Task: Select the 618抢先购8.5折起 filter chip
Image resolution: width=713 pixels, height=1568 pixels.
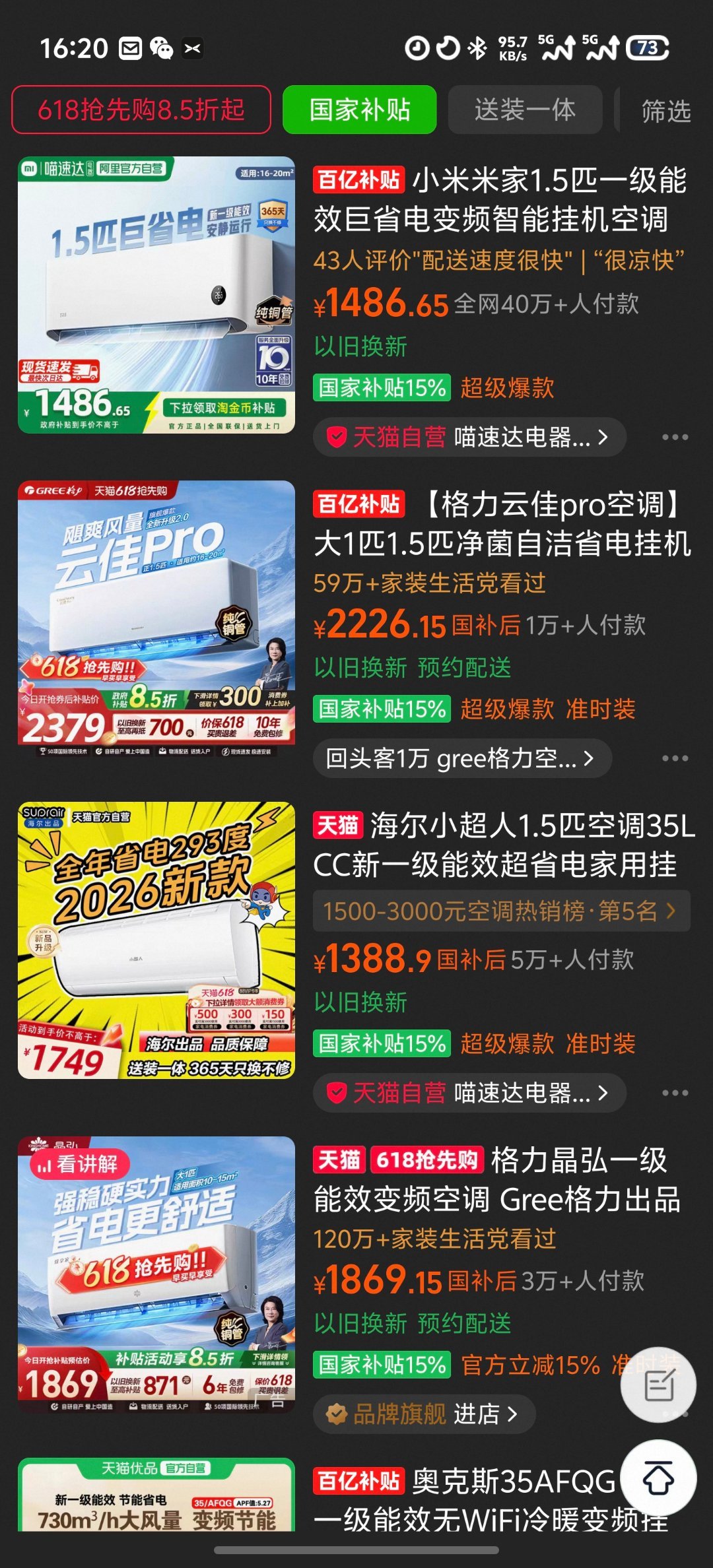Action: point(141,110)
